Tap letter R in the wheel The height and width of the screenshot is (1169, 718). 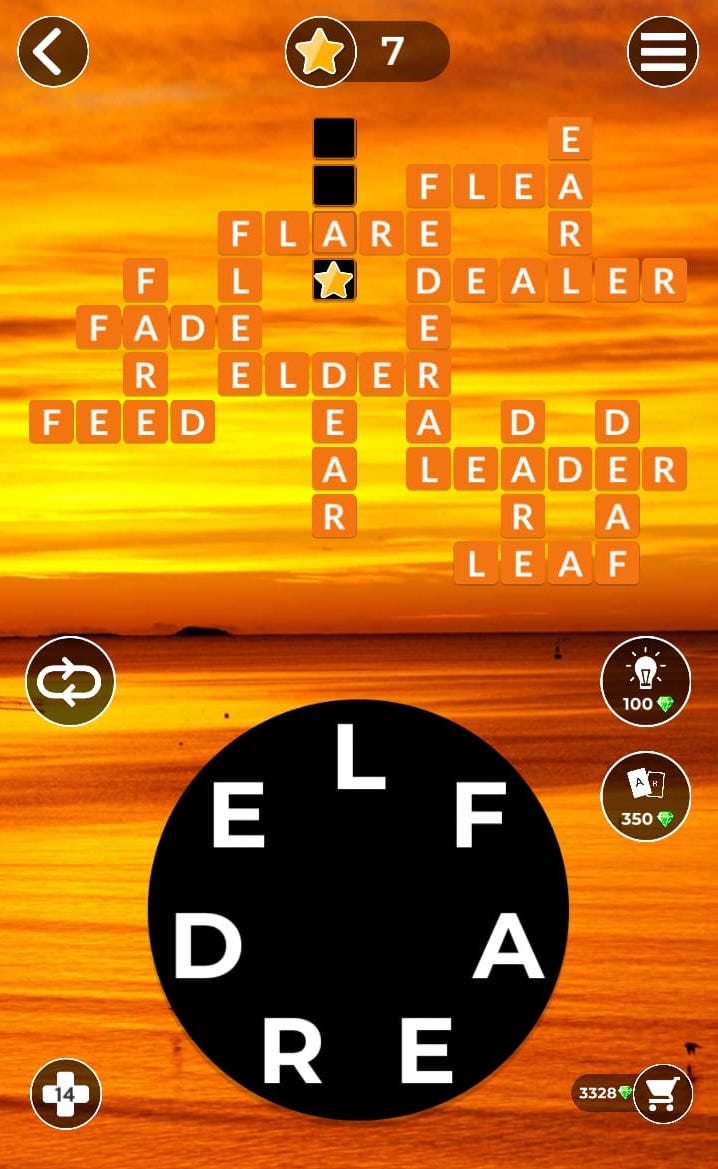pos(292,1050)
